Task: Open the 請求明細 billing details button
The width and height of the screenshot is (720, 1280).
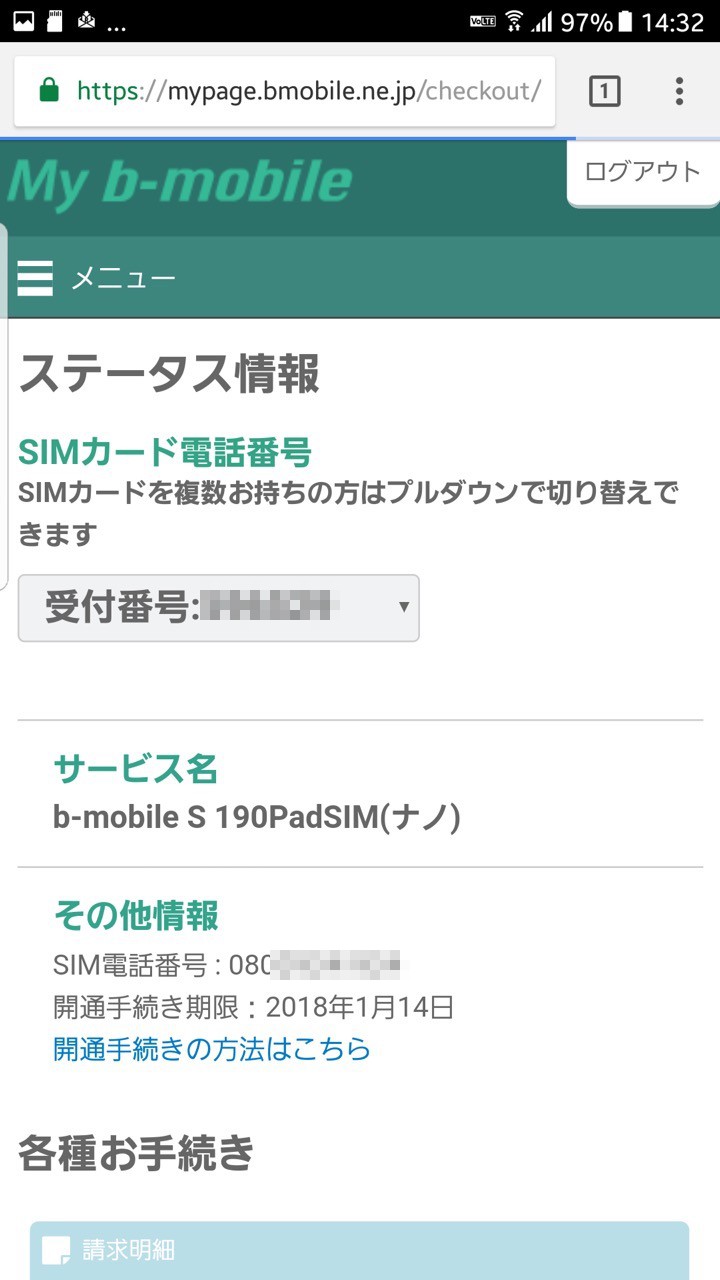Action: tap(359, 1250)
